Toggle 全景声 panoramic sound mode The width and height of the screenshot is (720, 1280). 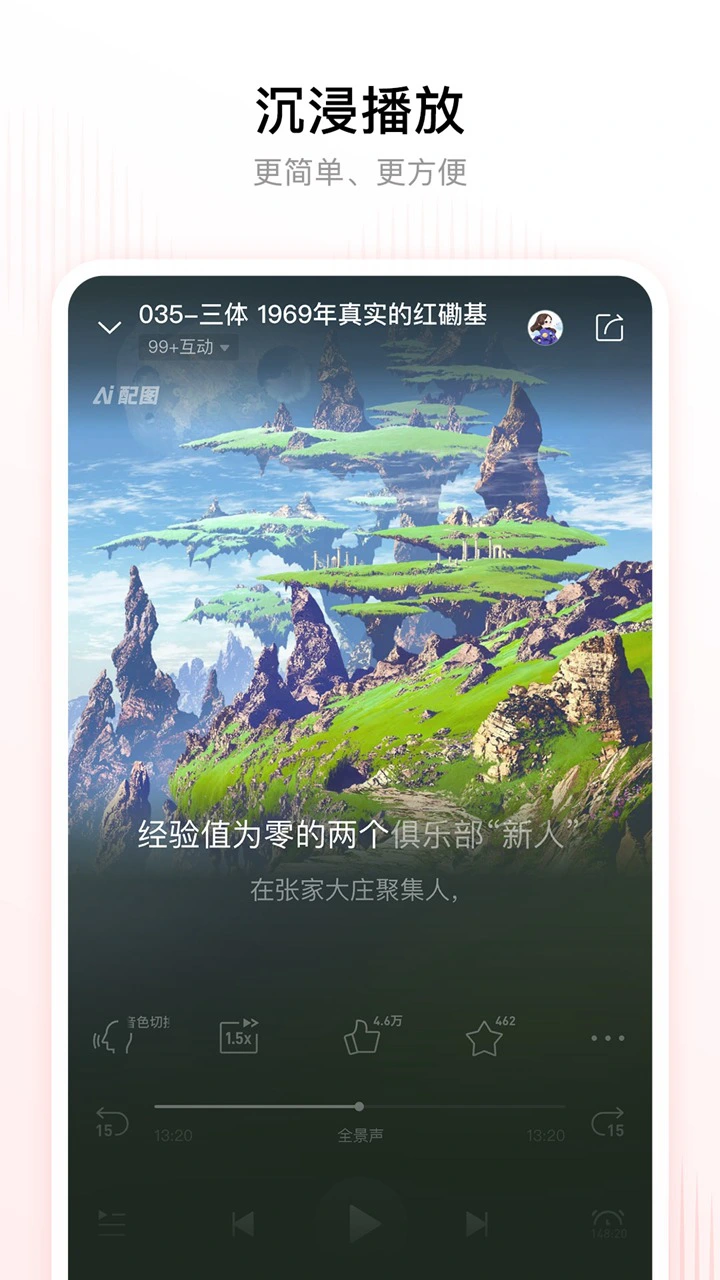(x=360, y=1135)
